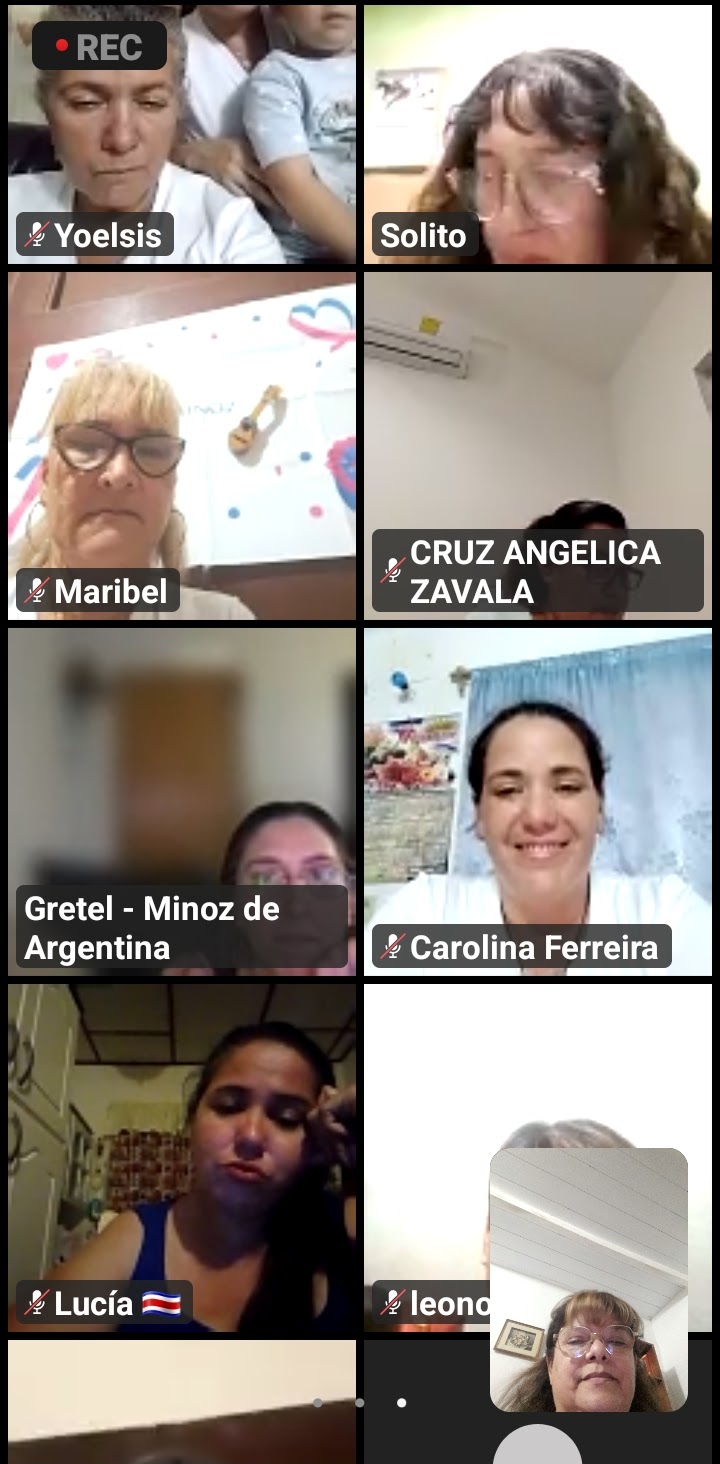Viewport: 720px width, 1464px height.
Task: Tap Carolina Ferreira's video tile
Action: 538,802
